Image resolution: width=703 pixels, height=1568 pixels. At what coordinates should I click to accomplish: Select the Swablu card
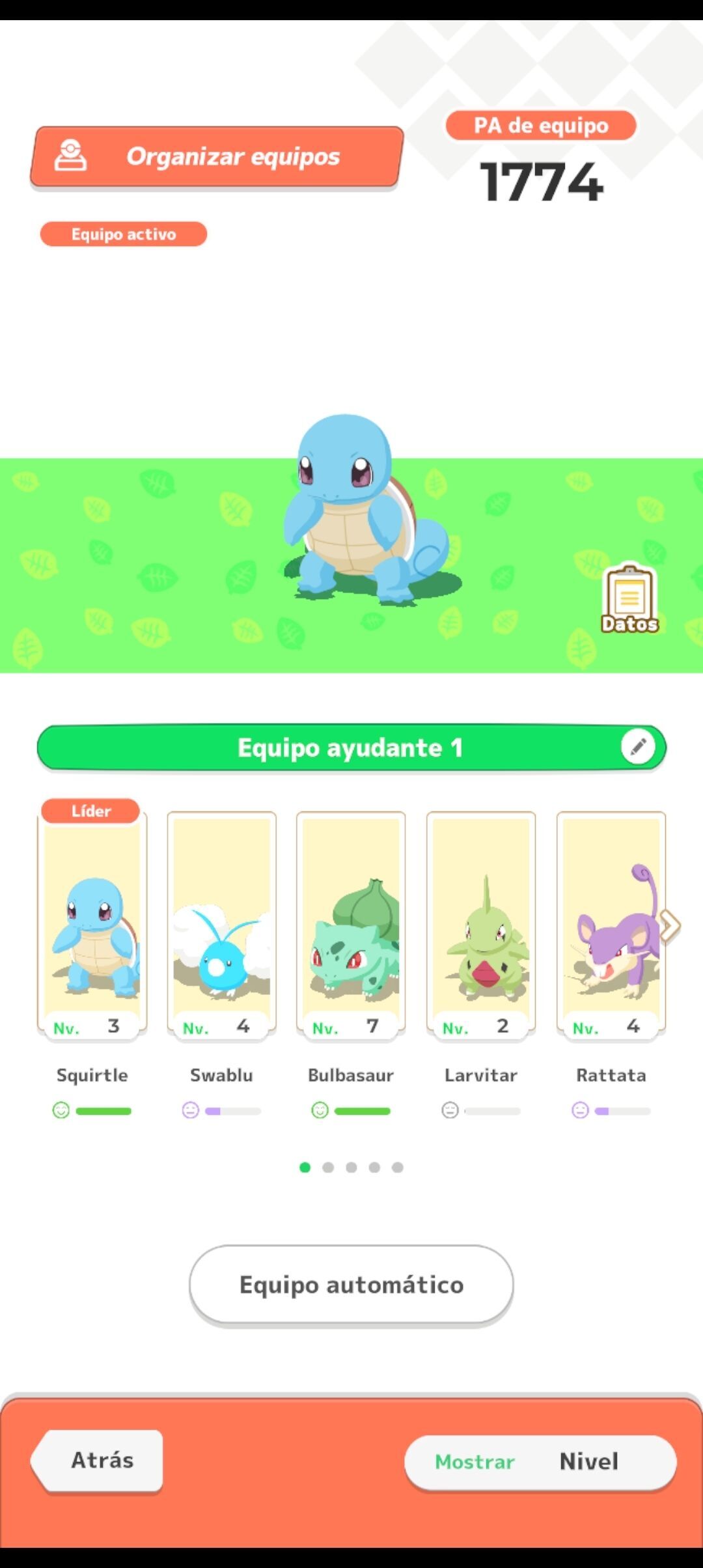coord(221,925)
